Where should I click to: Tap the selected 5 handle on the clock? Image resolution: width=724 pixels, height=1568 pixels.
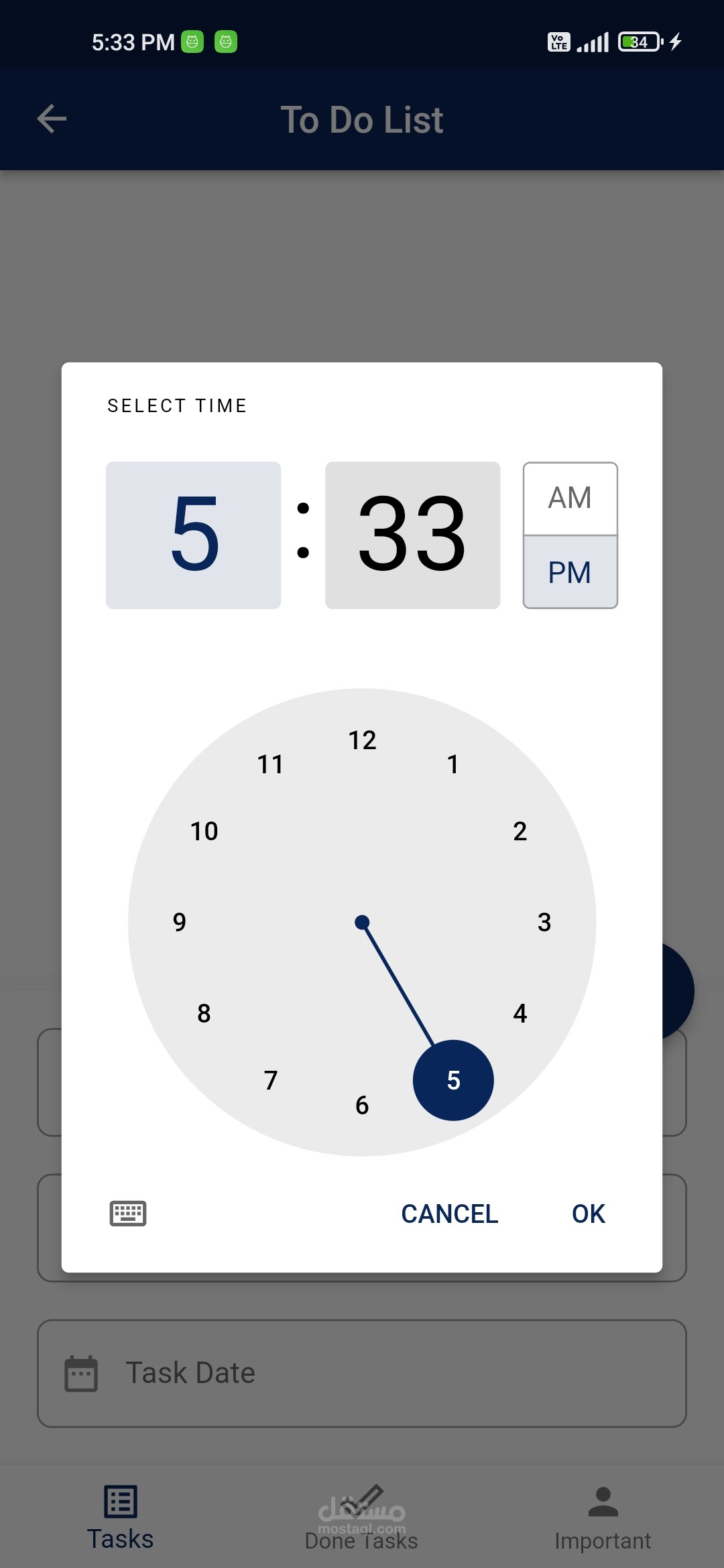tap(453, 1080)
